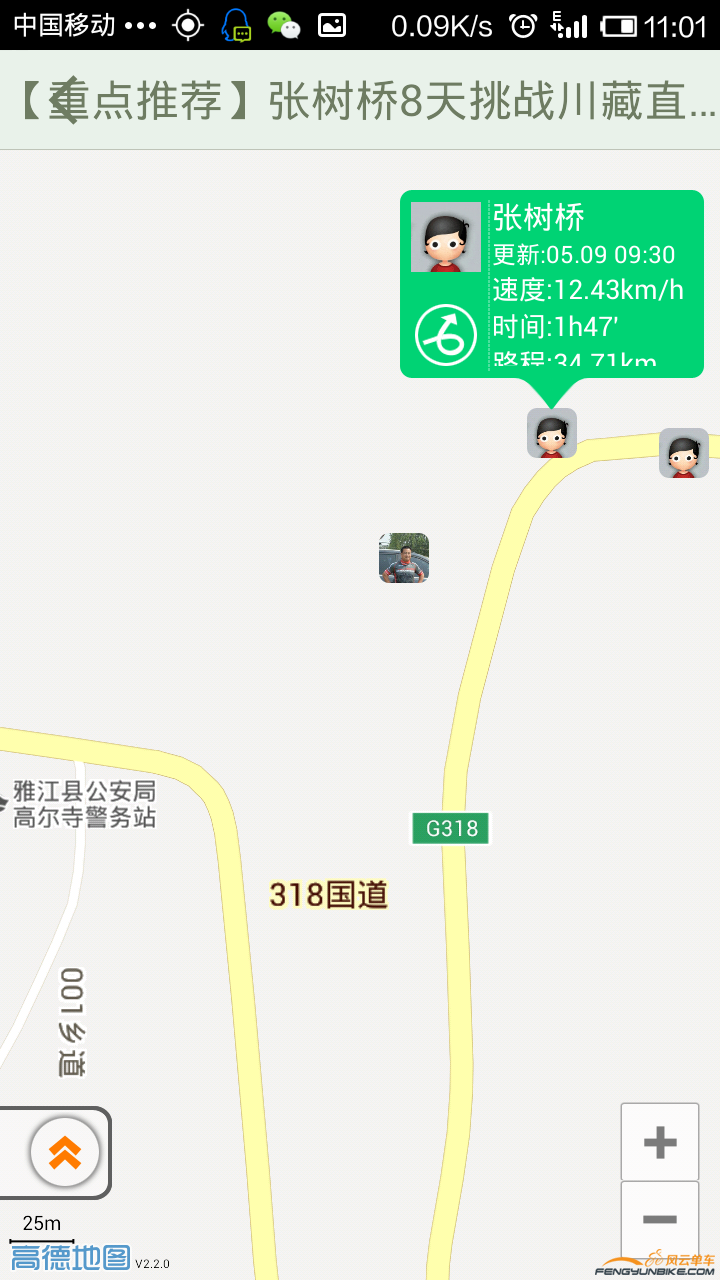
Task: Select the rider avatar marker at the right edge
Action: point(684,452)
